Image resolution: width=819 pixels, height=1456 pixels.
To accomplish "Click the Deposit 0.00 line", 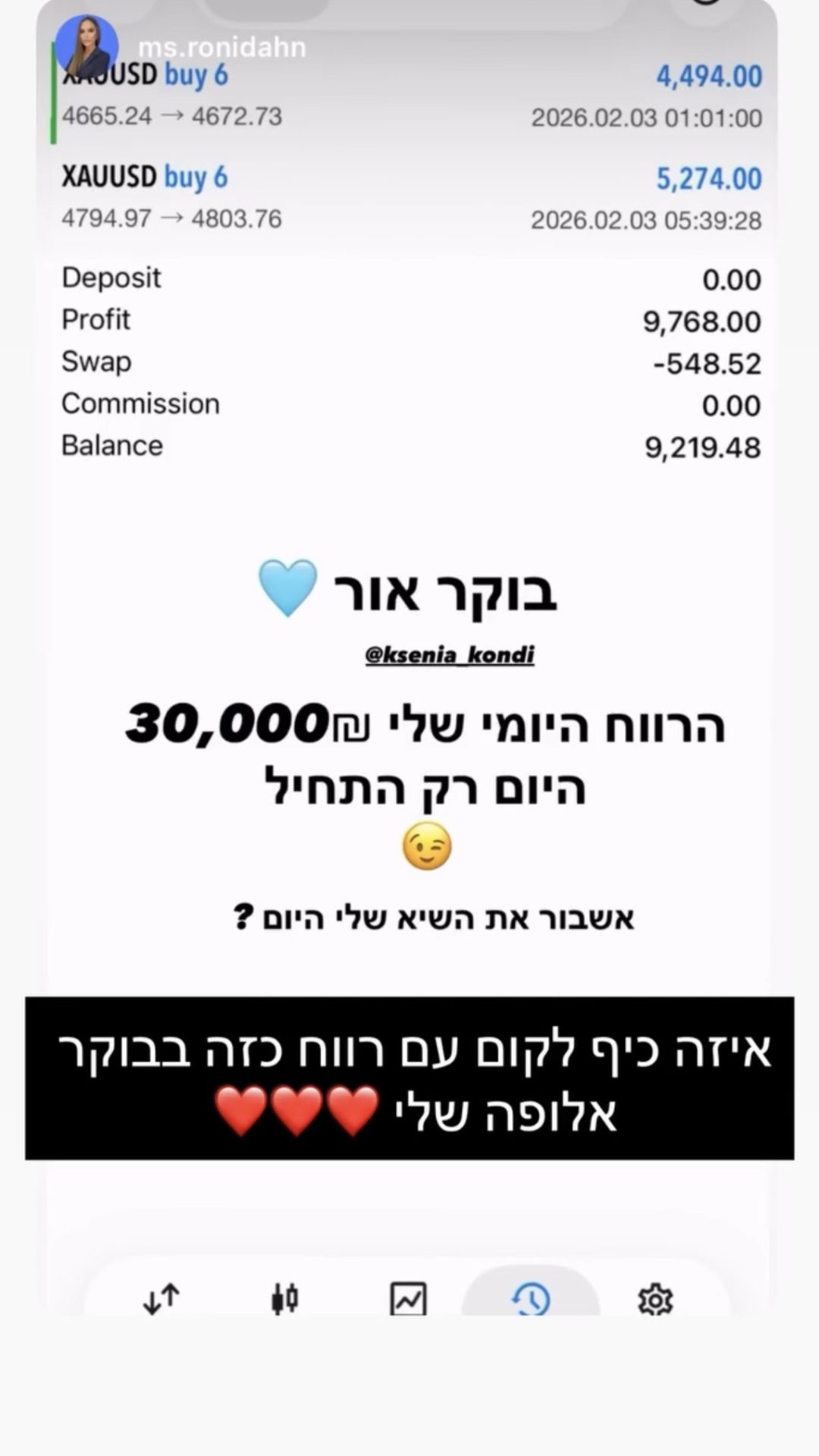I will point(409,278).
